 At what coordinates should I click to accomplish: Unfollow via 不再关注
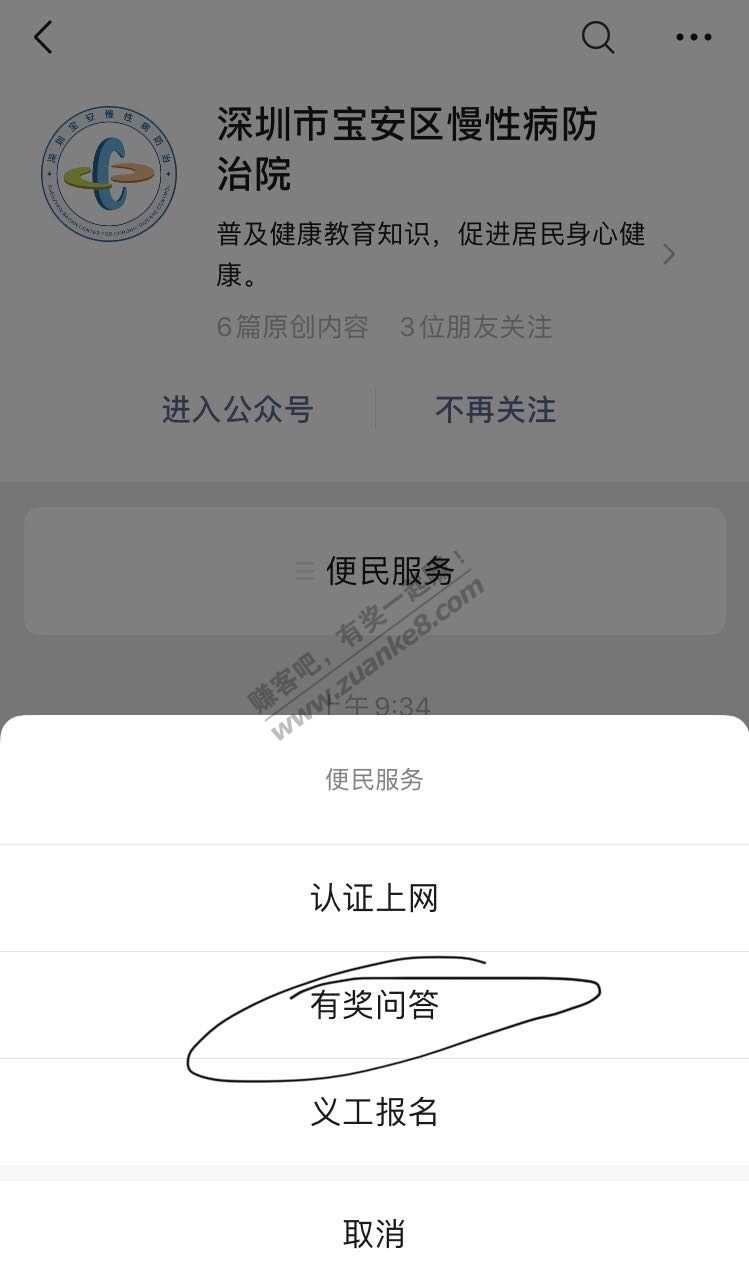click(495, 409)
